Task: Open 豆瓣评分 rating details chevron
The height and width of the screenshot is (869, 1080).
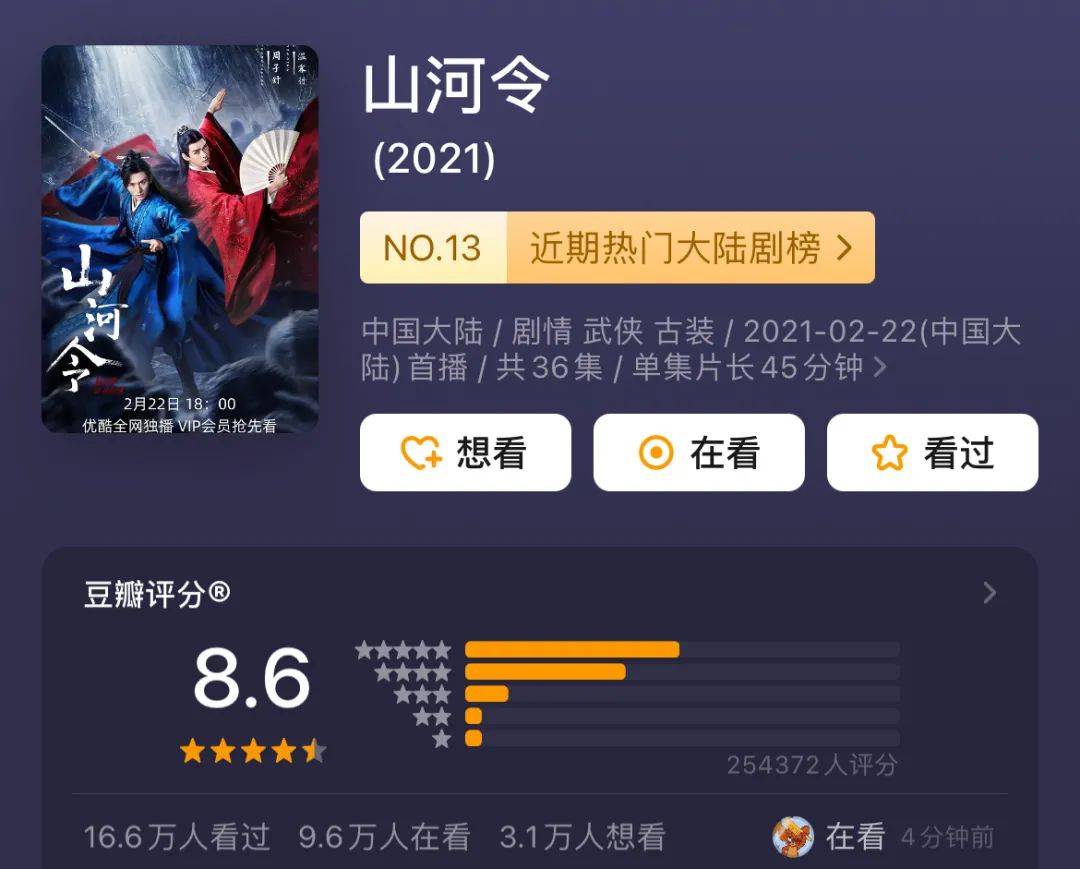Action: (x=989, y=594)
